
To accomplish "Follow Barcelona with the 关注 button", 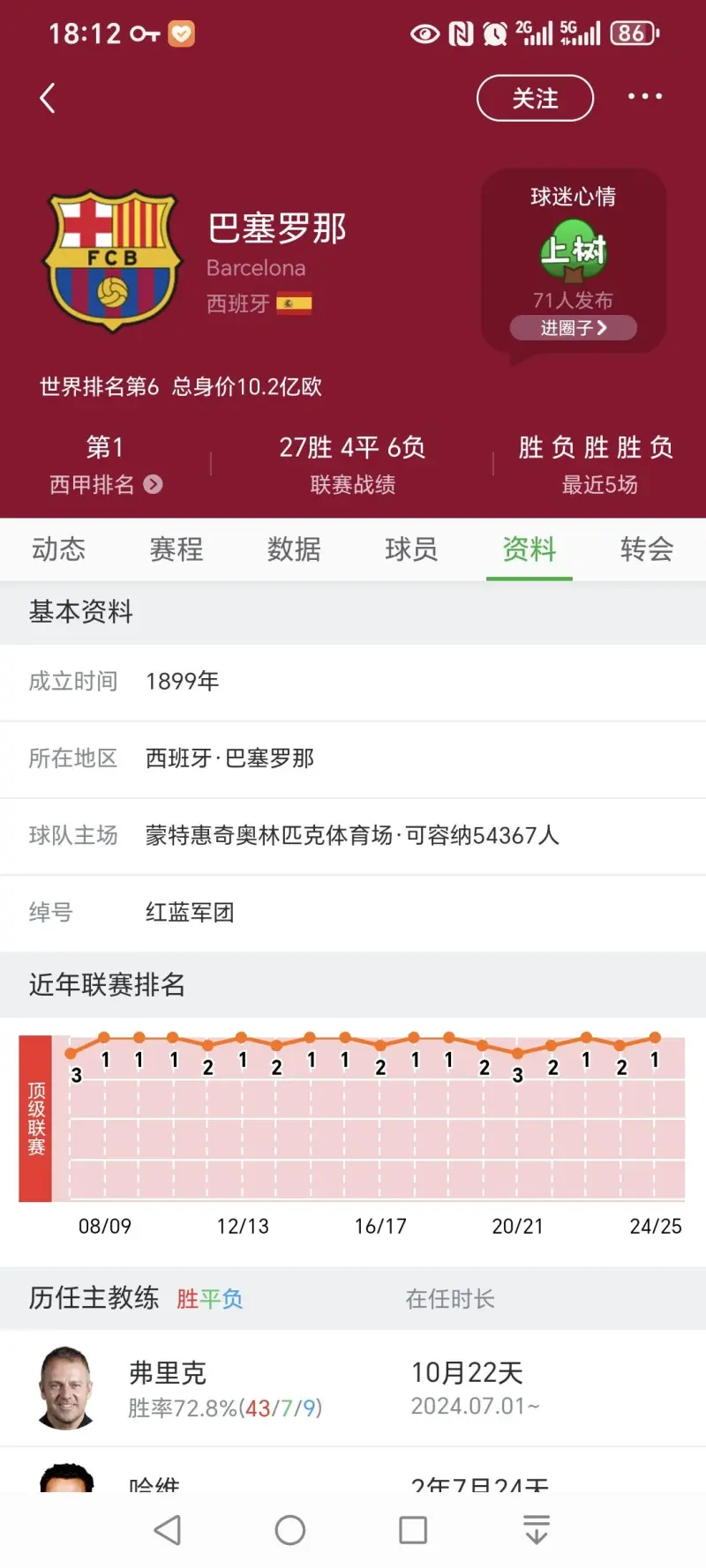I will pos(535,98).
